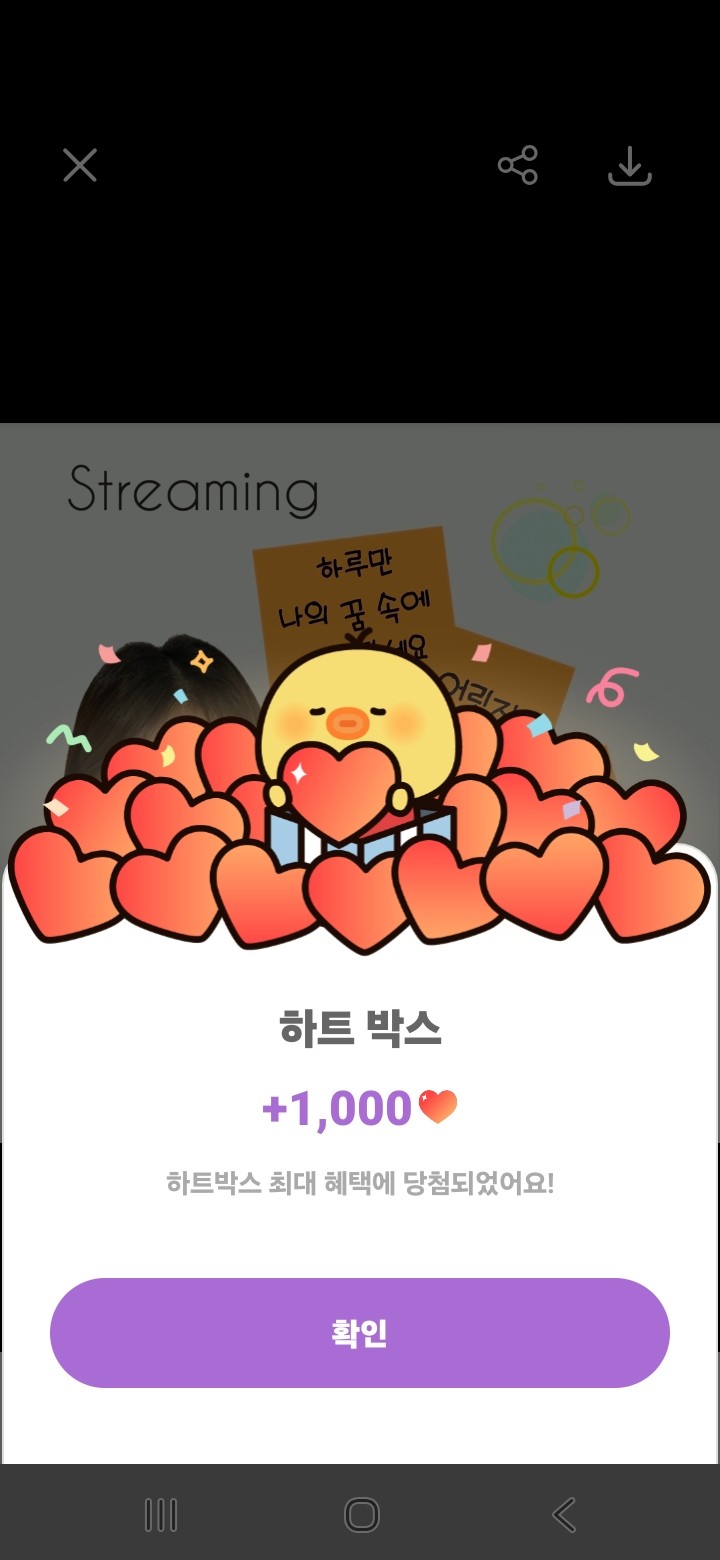The width and height of the screenshot is (720, 1560).
Task: Close the image viewer
Action: pyautogui.click(x=80, y=165)
